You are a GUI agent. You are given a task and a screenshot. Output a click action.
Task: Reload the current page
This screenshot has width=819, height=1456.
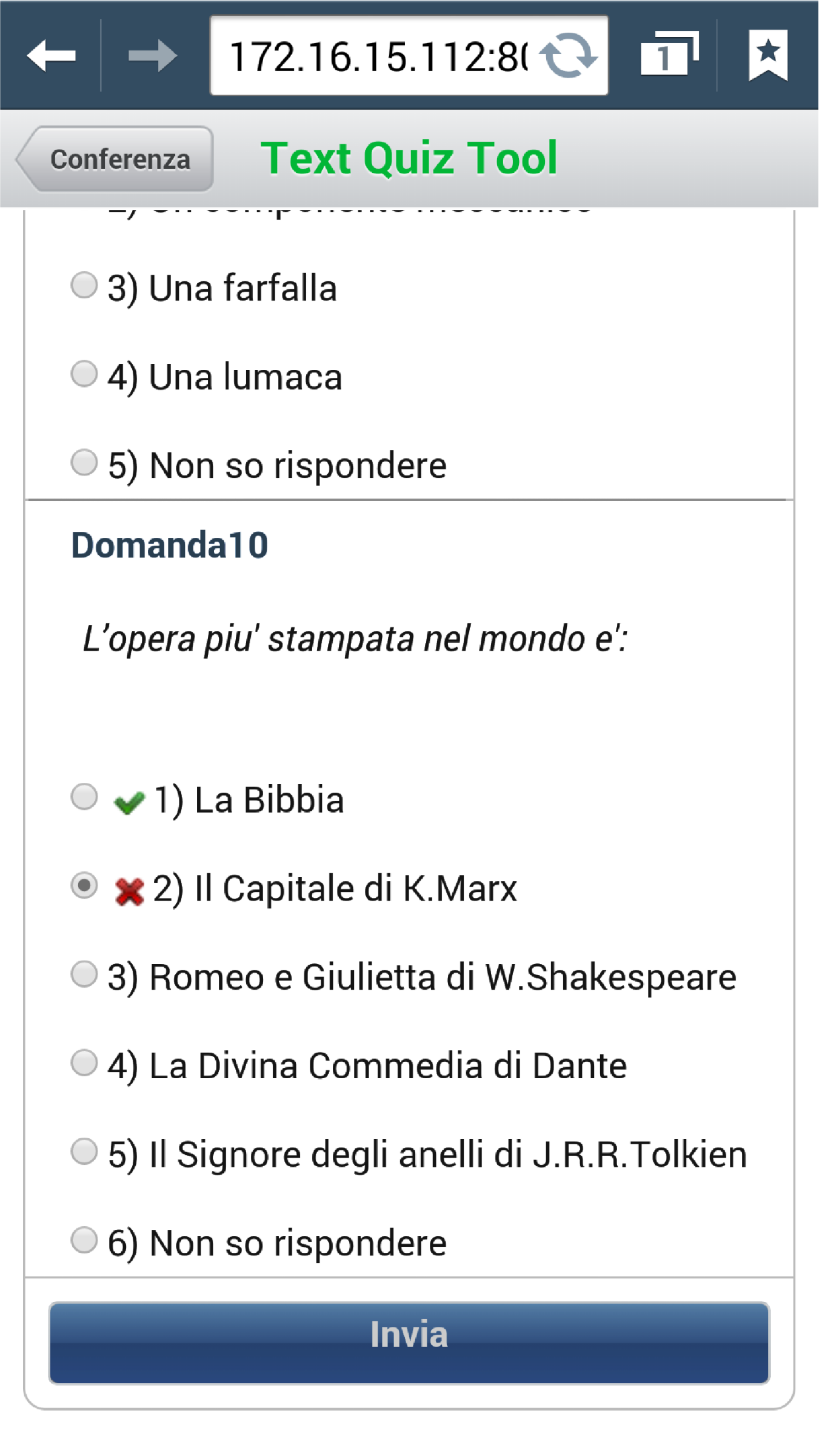point(569,56)
